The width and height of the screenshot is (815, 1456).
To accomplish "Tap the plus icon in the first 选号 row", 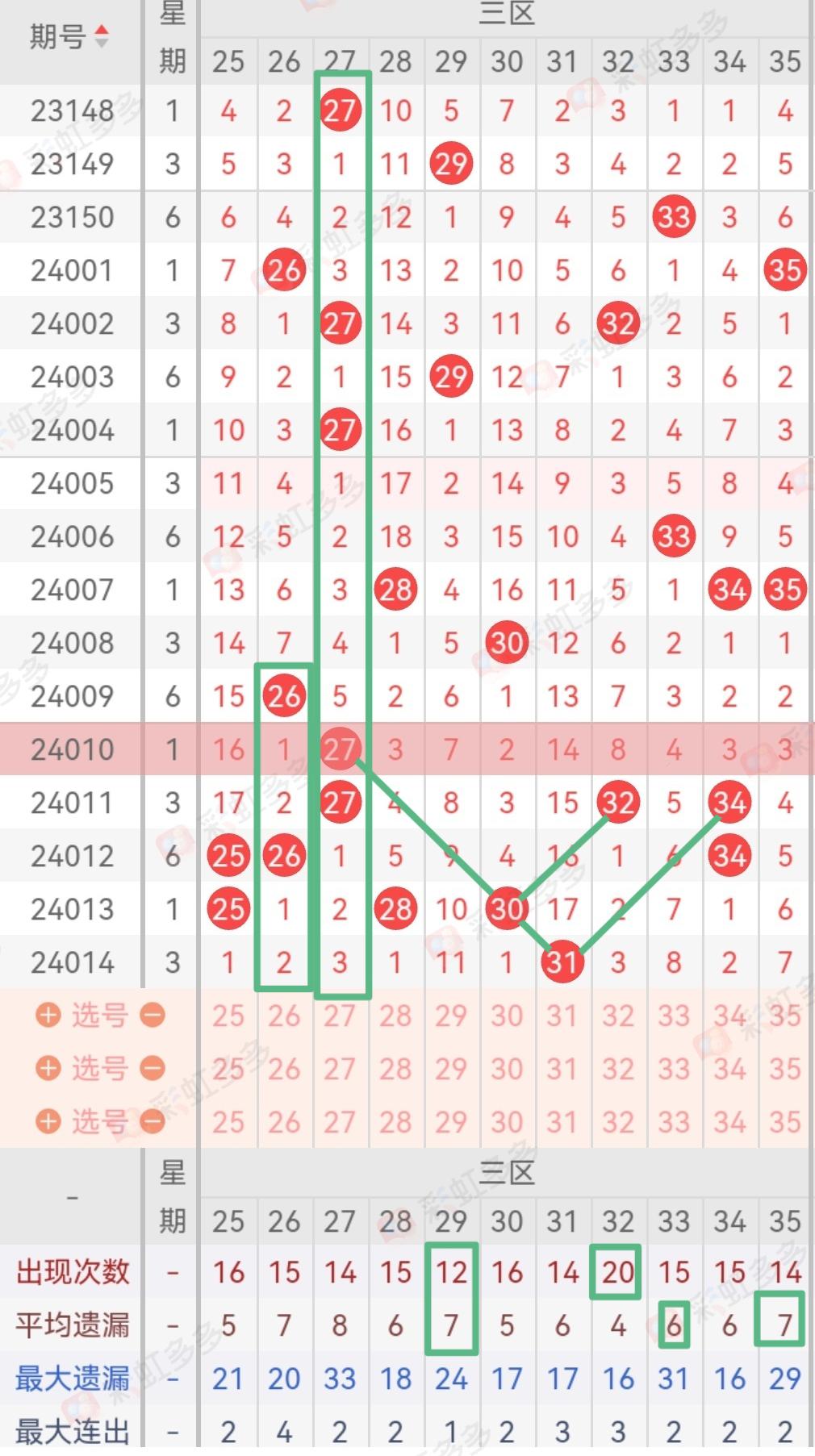I will coord(48,1015).
